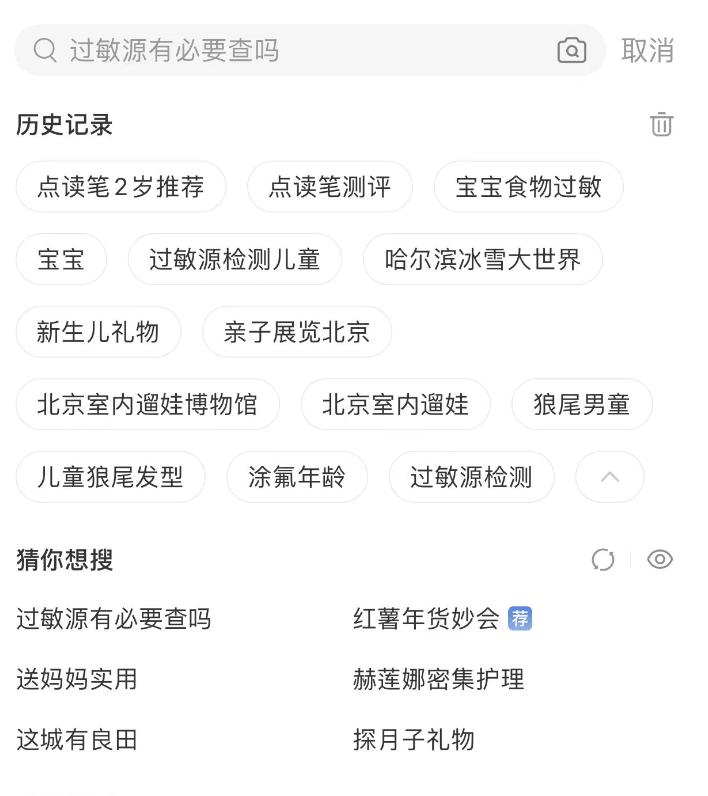Clear search history with the trash icon
708x796 pixels.
pyautogui.click(x=661, y=125)
